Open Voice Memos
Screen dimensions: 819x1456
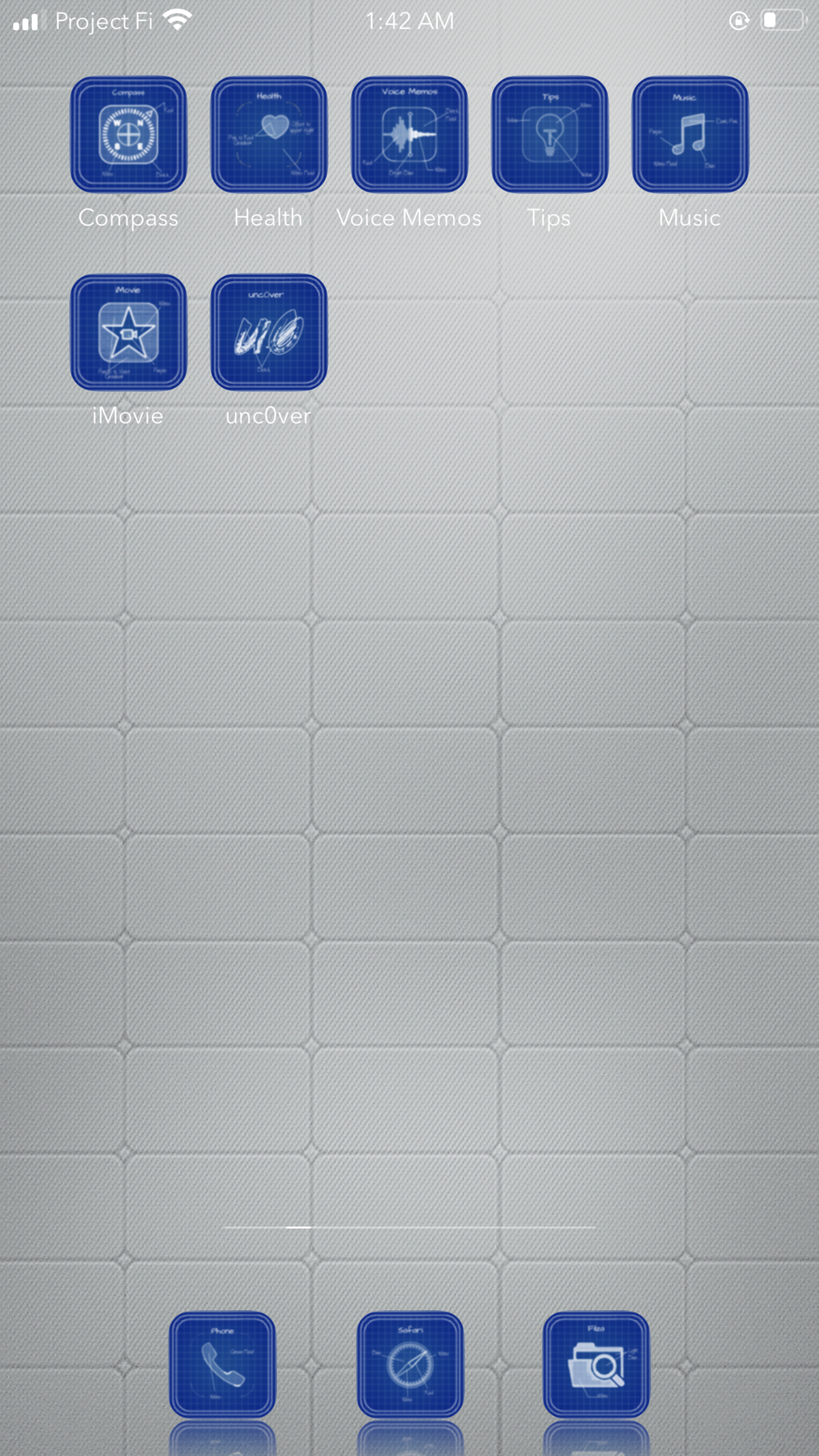[409, 134]
